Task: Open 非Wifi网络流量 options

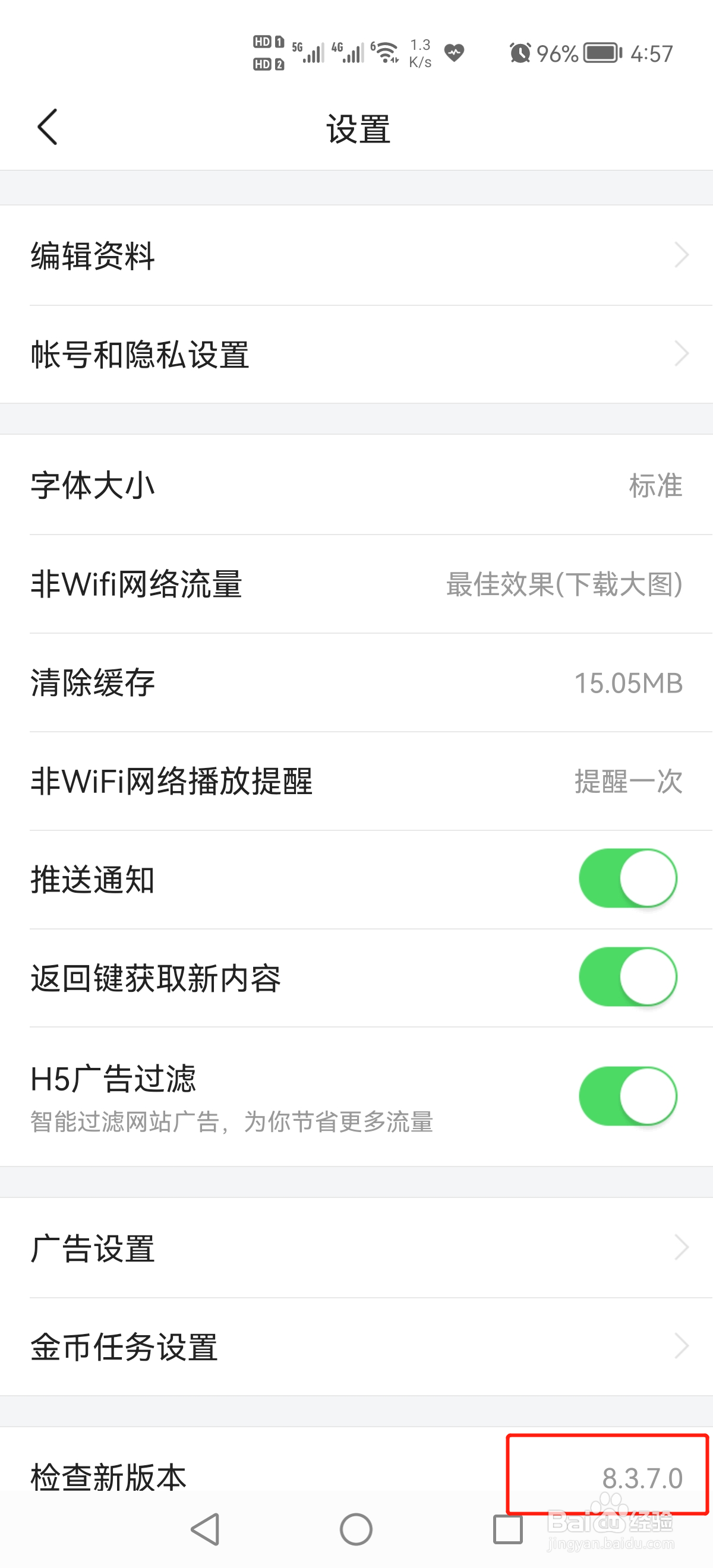Action: pyautogui.click(x=356, y=584)
